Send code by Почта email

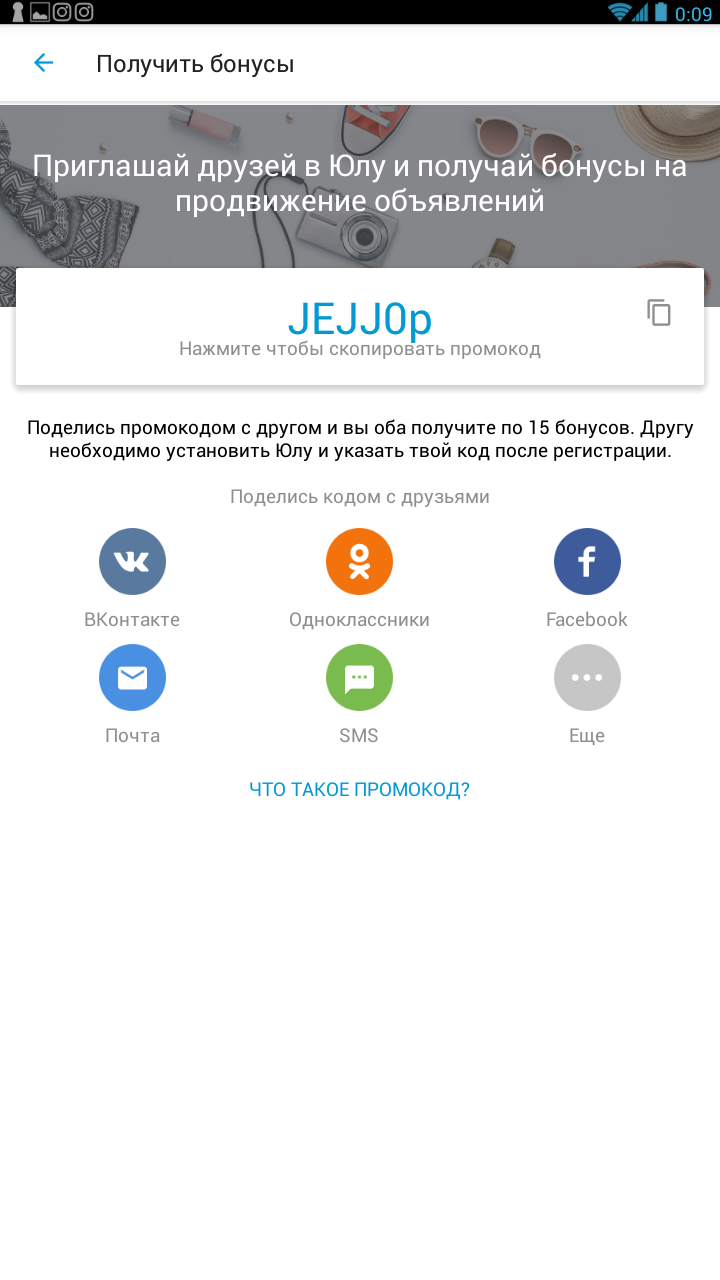(132, 678)
